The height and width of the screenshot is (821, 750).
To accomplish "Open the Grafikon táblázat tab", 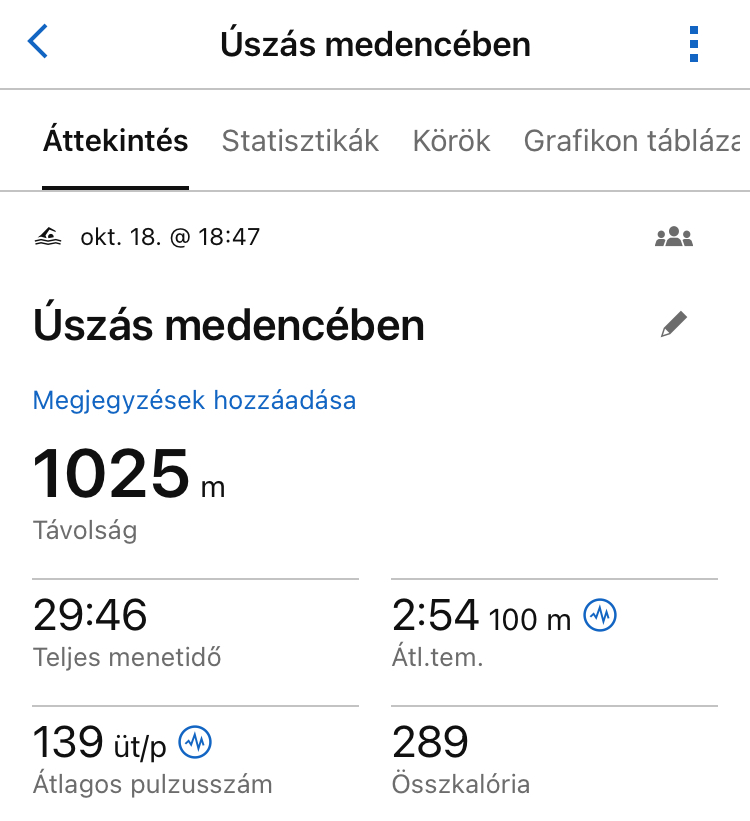I will coord(632,141).
